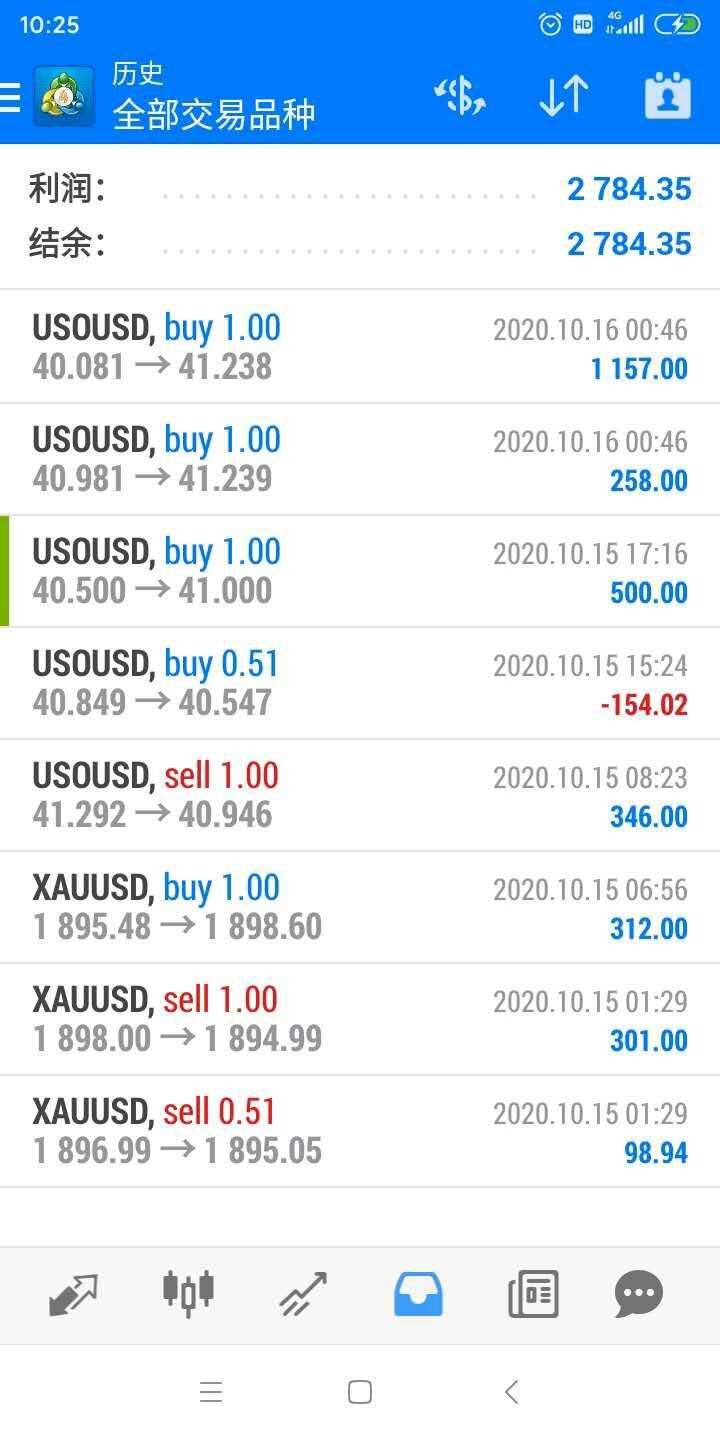Go back using system back button

[x=512, y=1392]
